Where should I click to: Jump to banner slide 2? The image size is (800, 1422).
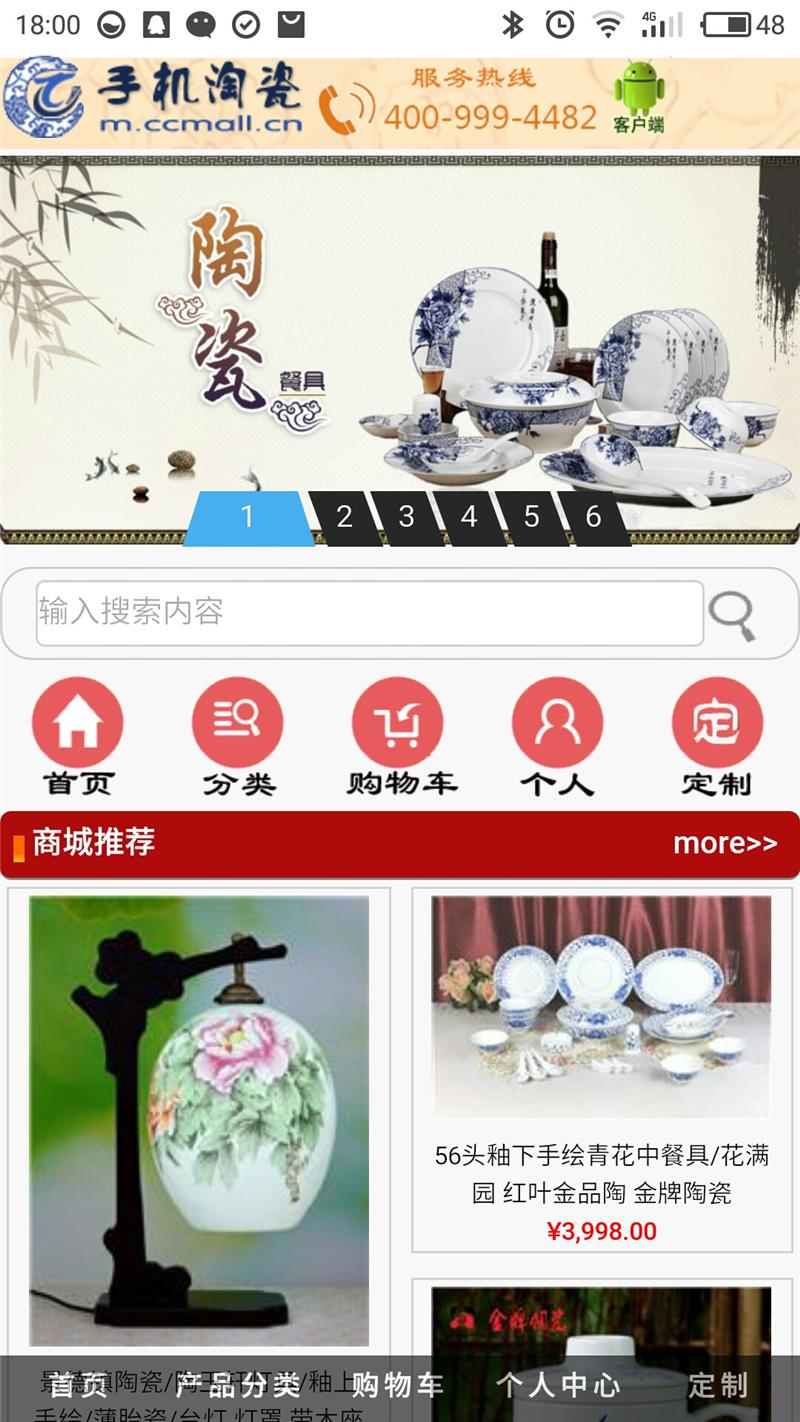(344, 517)
